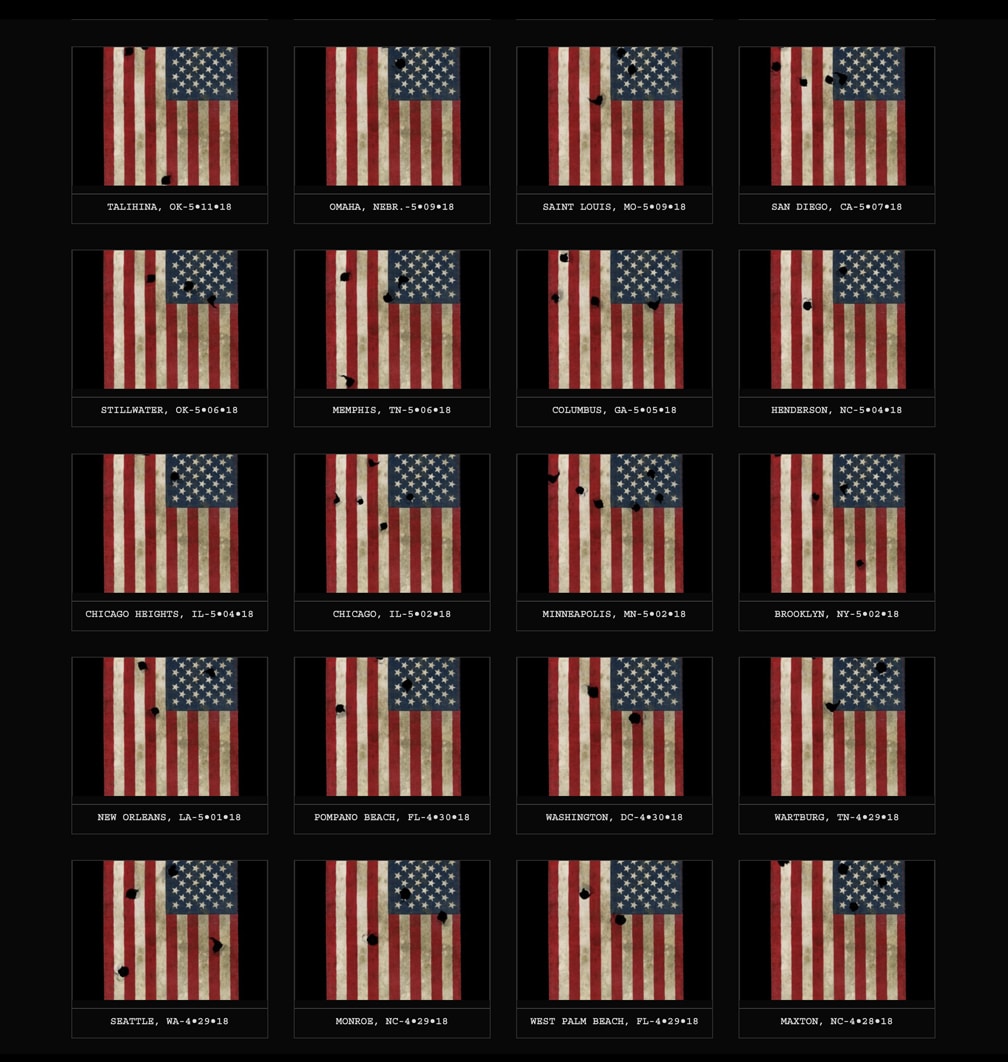
Task: View the Maxton, NC flag card
Action: 837,931
